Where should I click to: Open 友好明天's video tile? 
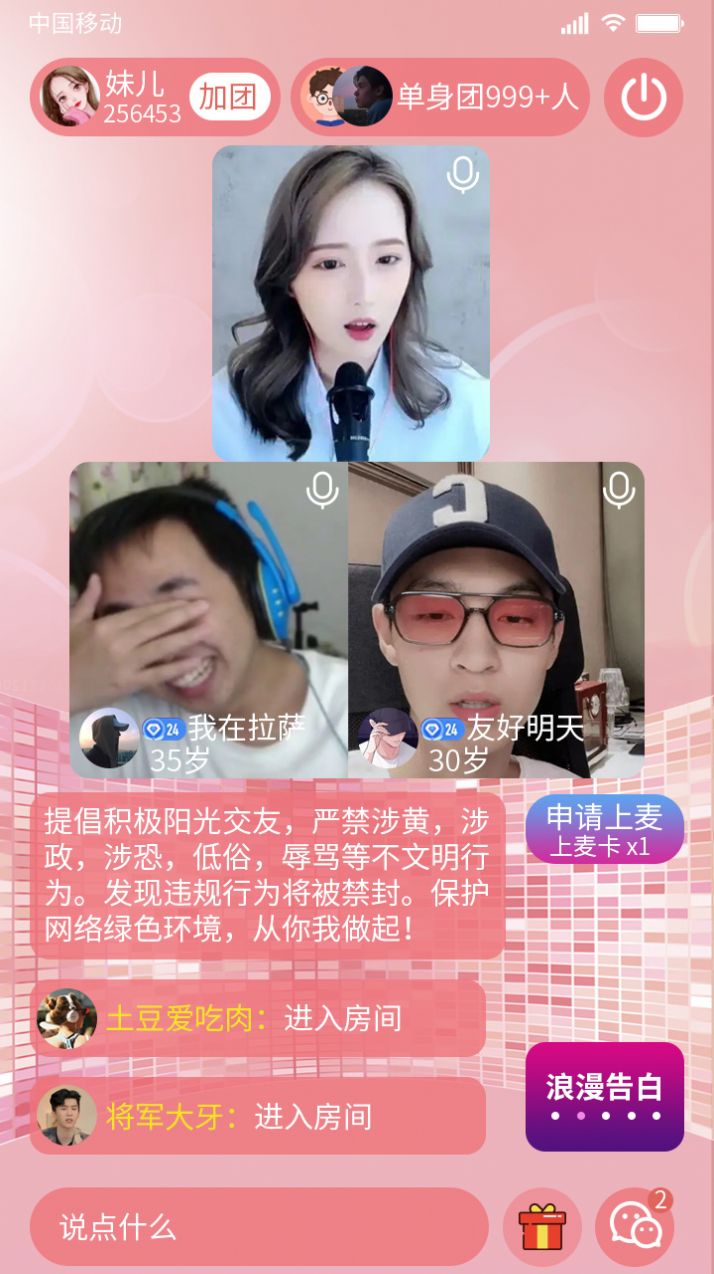point(496,600)
